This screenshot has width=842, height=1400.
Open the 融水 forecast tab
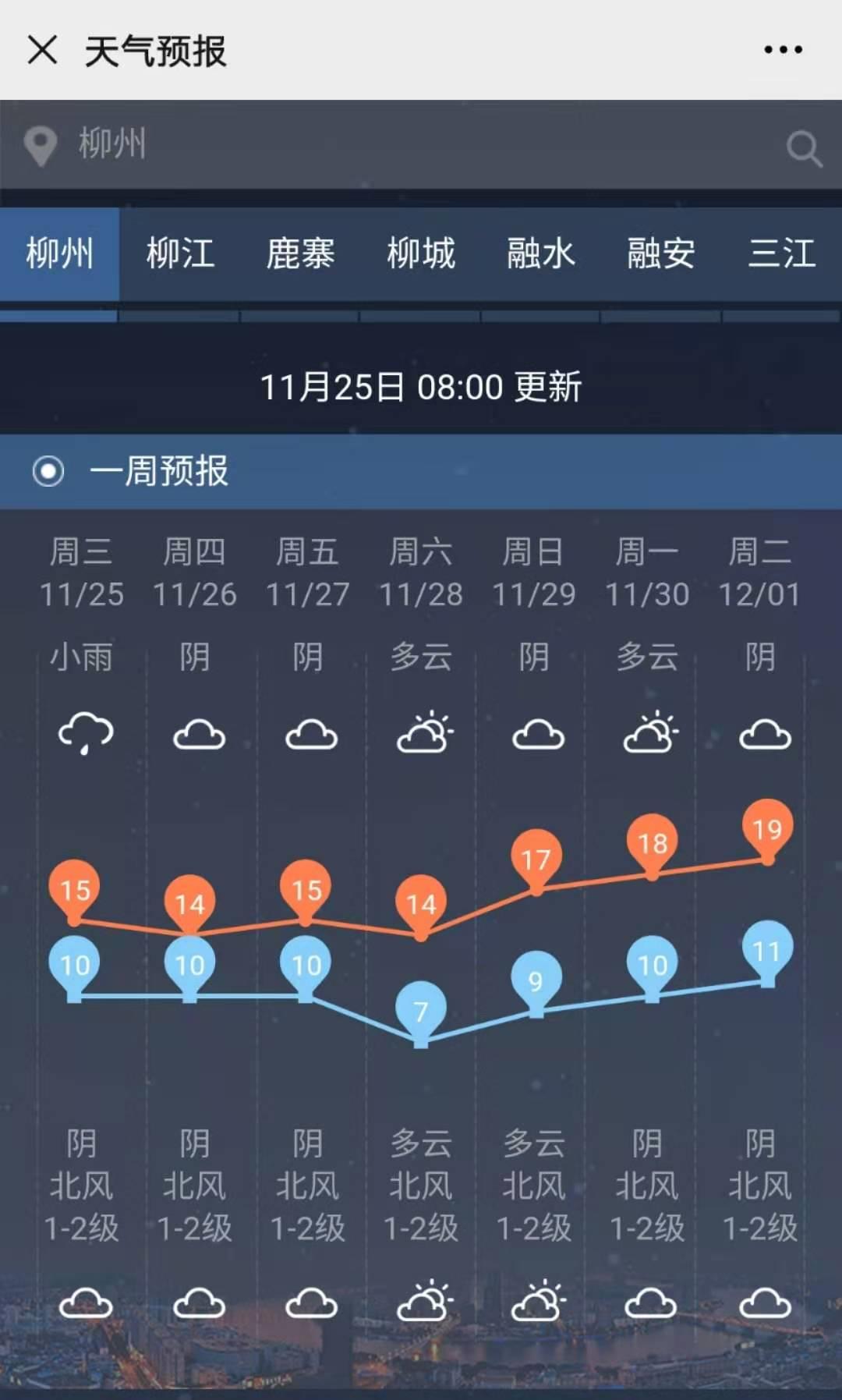pyautogui.click(x=541, y=254)
